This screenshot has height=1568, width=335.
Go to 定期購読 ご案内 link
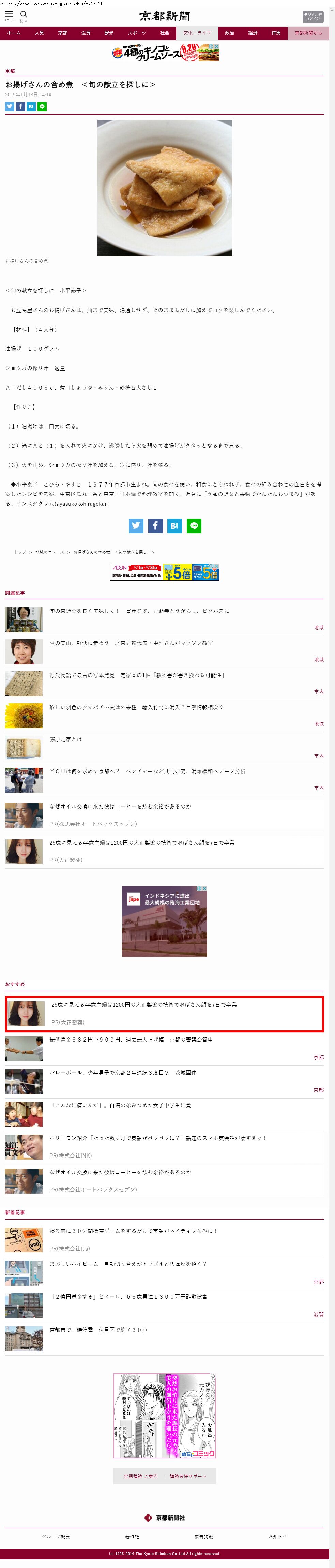(x=140, y=1476)
